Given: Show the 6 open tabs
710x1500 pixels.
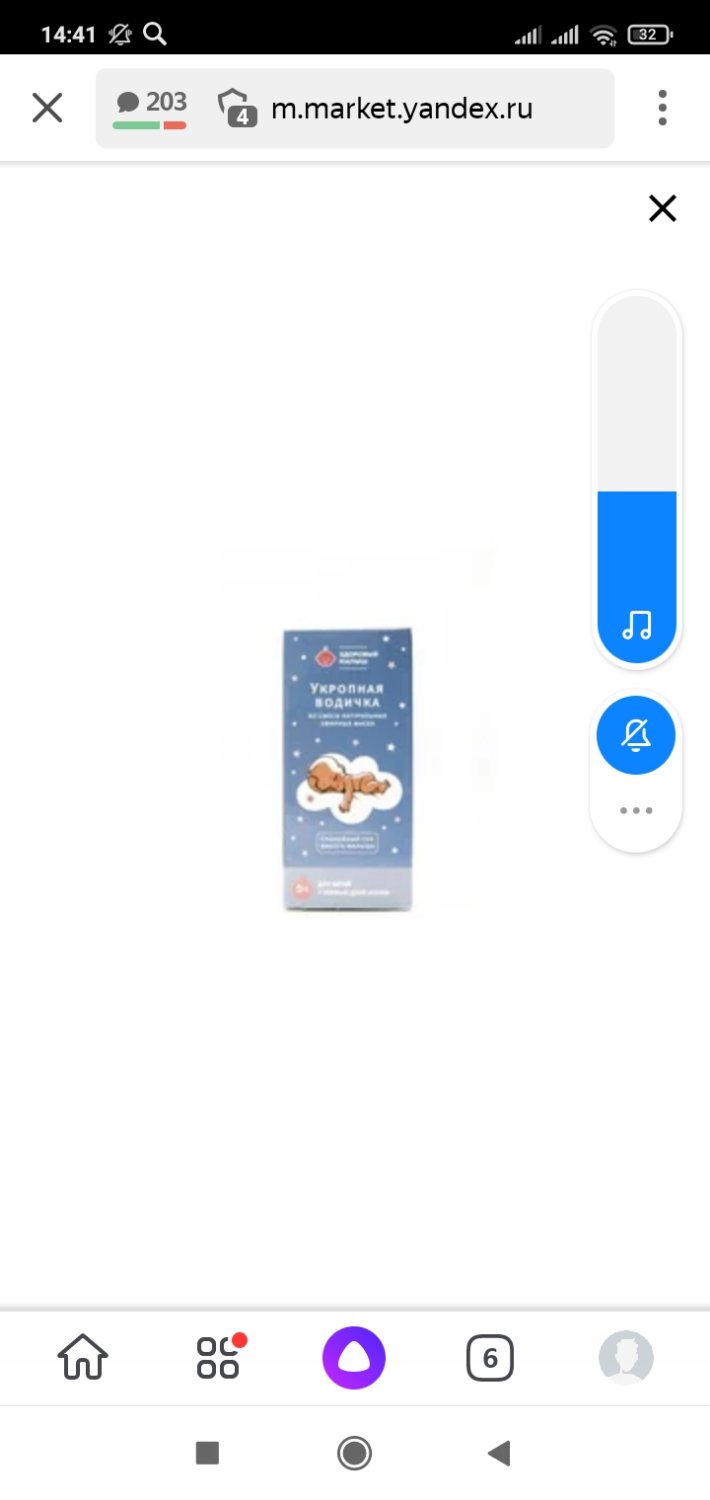Looking at the screenshot, I should [x=489, y=1358].
